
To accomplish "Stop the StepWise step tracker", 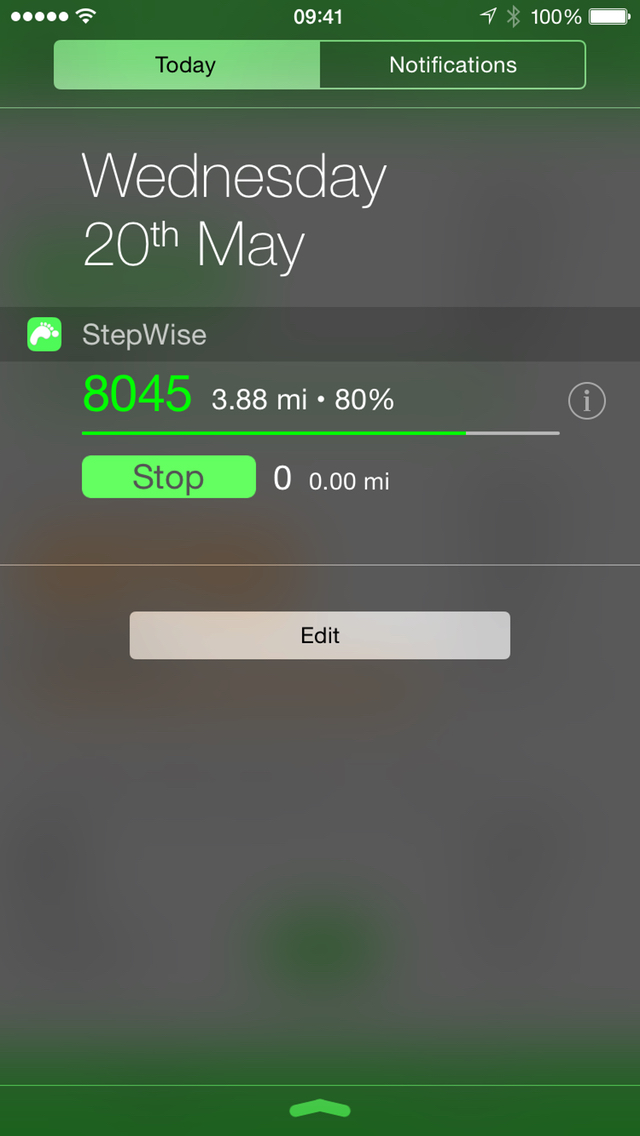I will pyautogui.click(x=168, y=477).
